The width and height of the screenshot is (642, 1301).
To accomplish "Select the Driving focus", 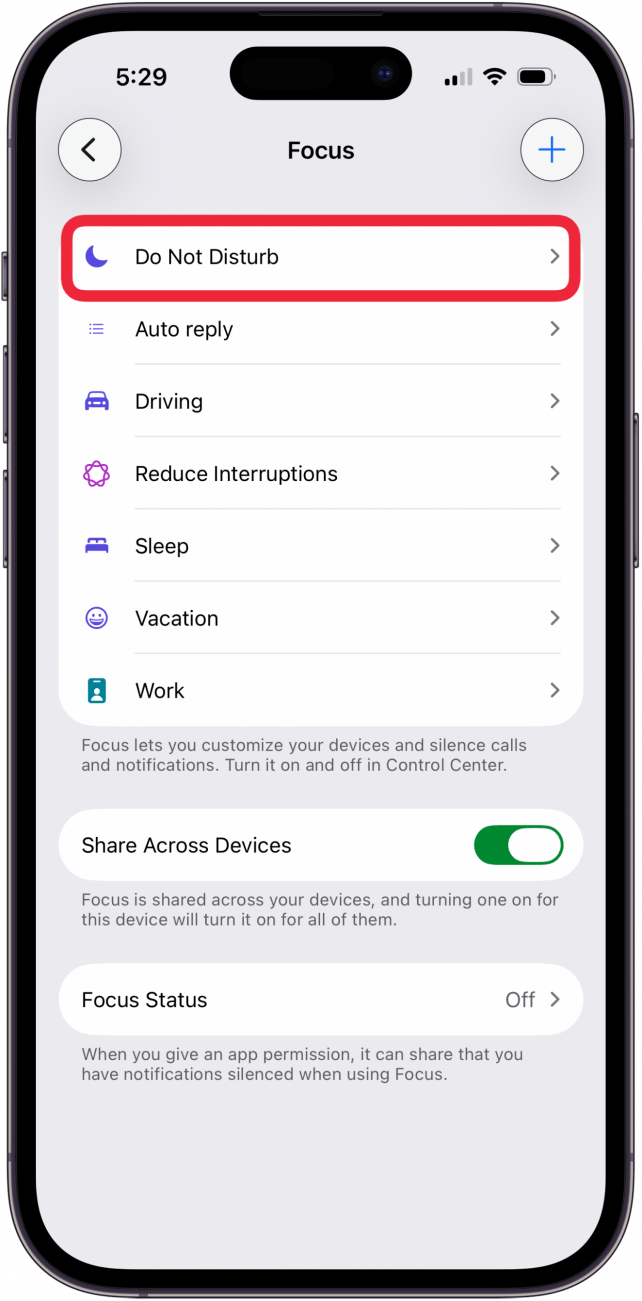I will click(x=320, y=401).
